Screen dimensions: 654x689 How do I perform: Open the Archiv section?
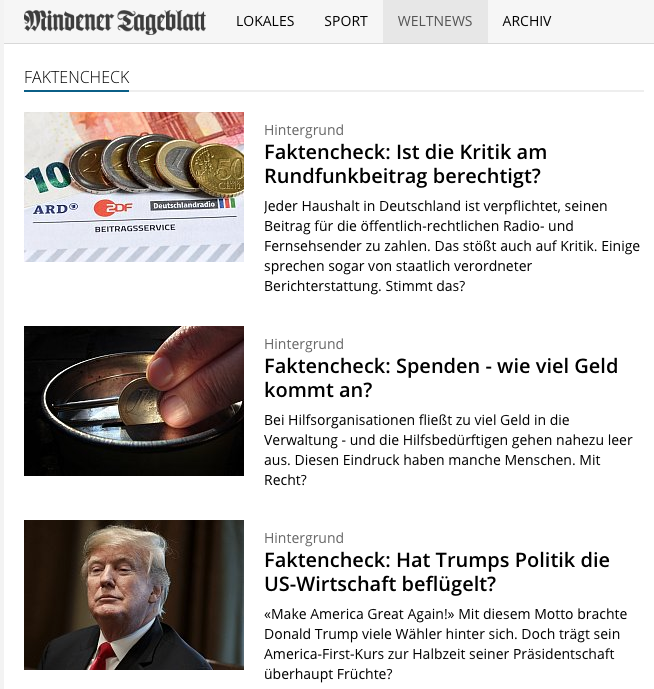click(x=527, y=21)
